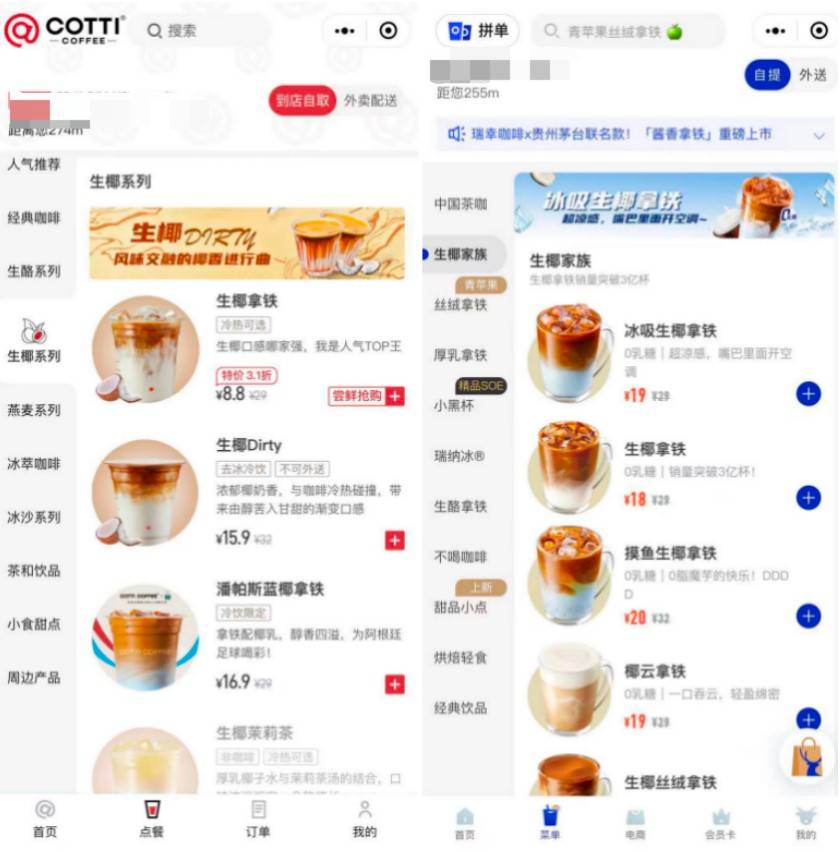Tap the 拼单 group-order button
Image resolution: width=840 pixels, height=852 pixels.
tap(477, 31)
